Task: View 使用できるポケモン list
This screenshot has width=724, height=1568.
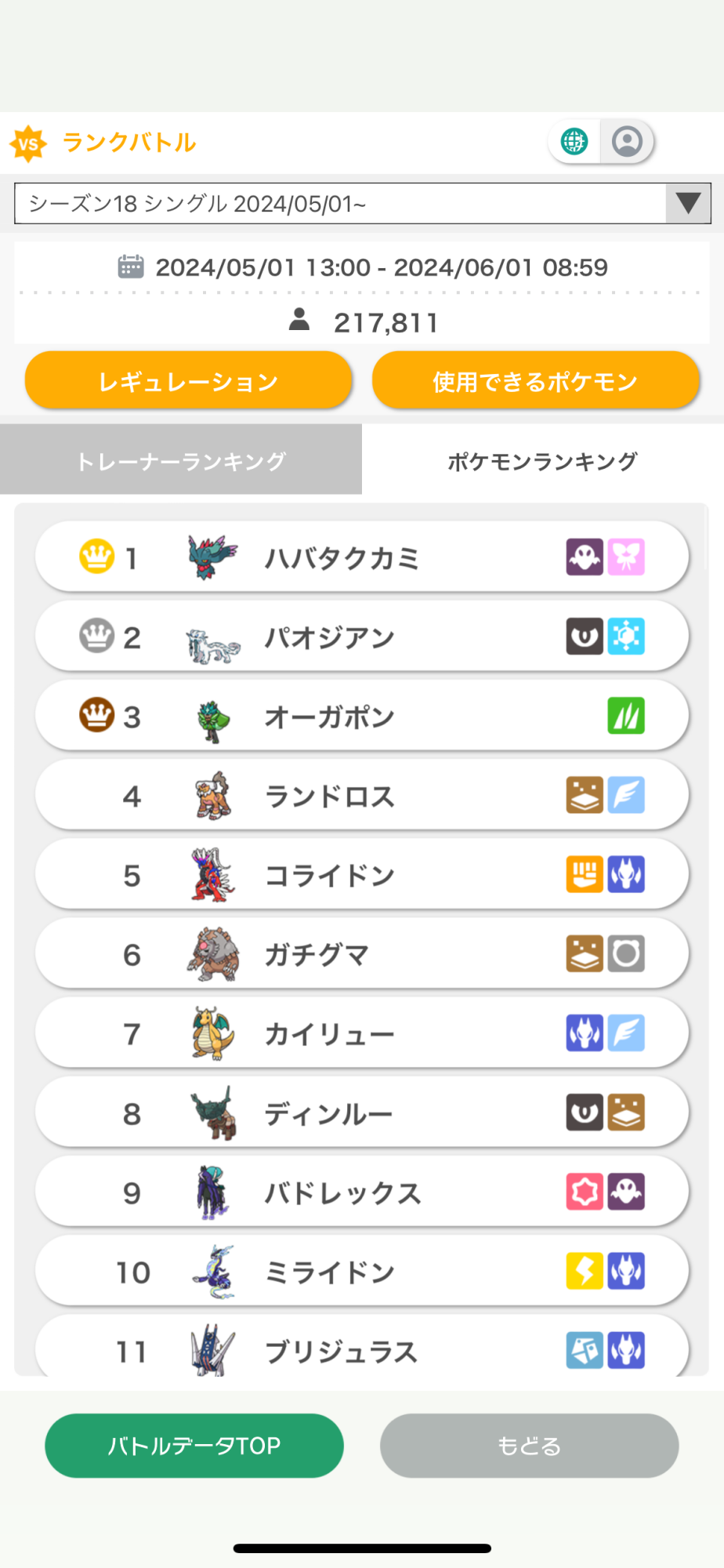Action: pos(535,381)
